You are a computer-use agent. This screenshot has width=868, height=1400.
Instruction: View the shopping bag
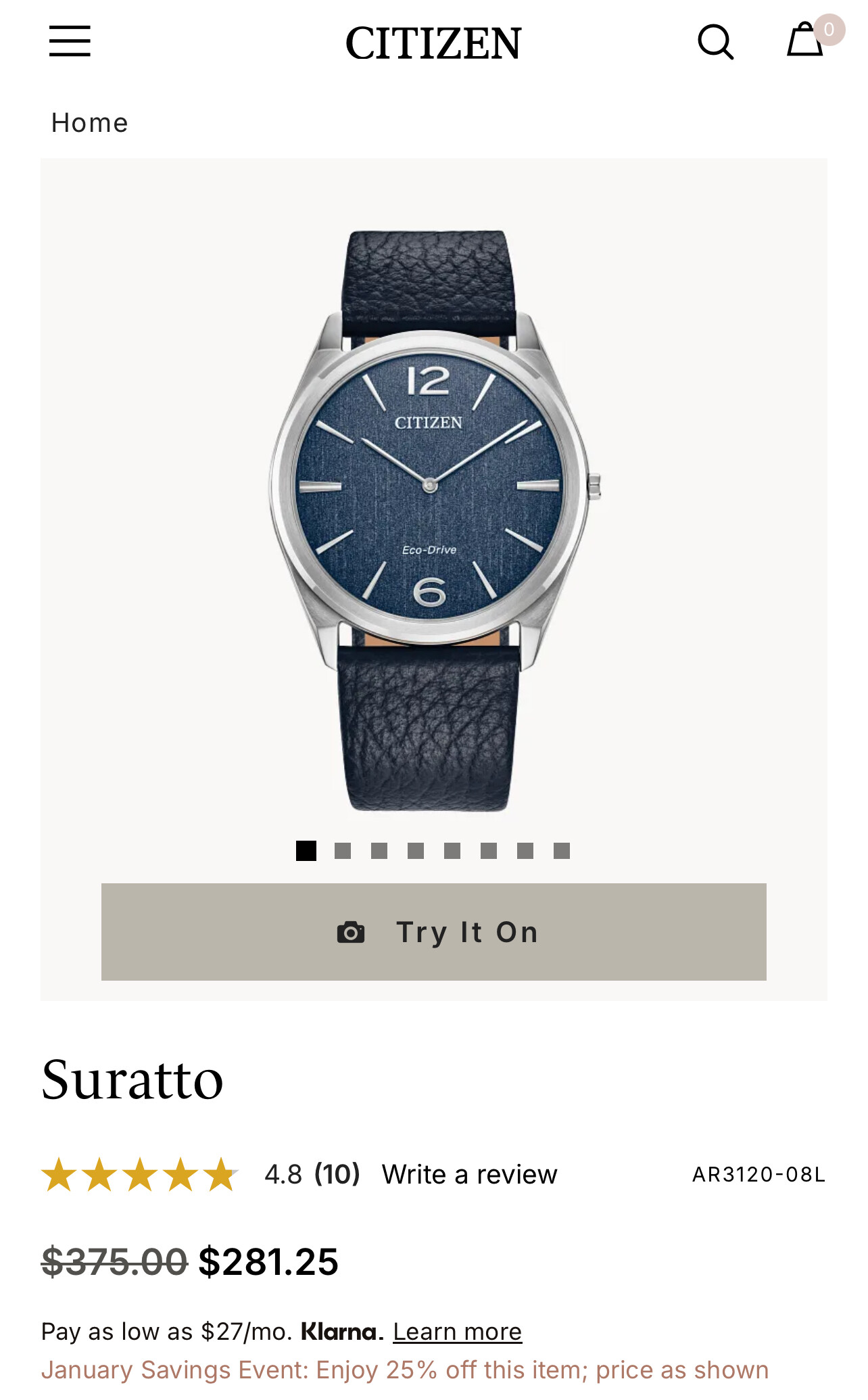[x=805, y=41]
